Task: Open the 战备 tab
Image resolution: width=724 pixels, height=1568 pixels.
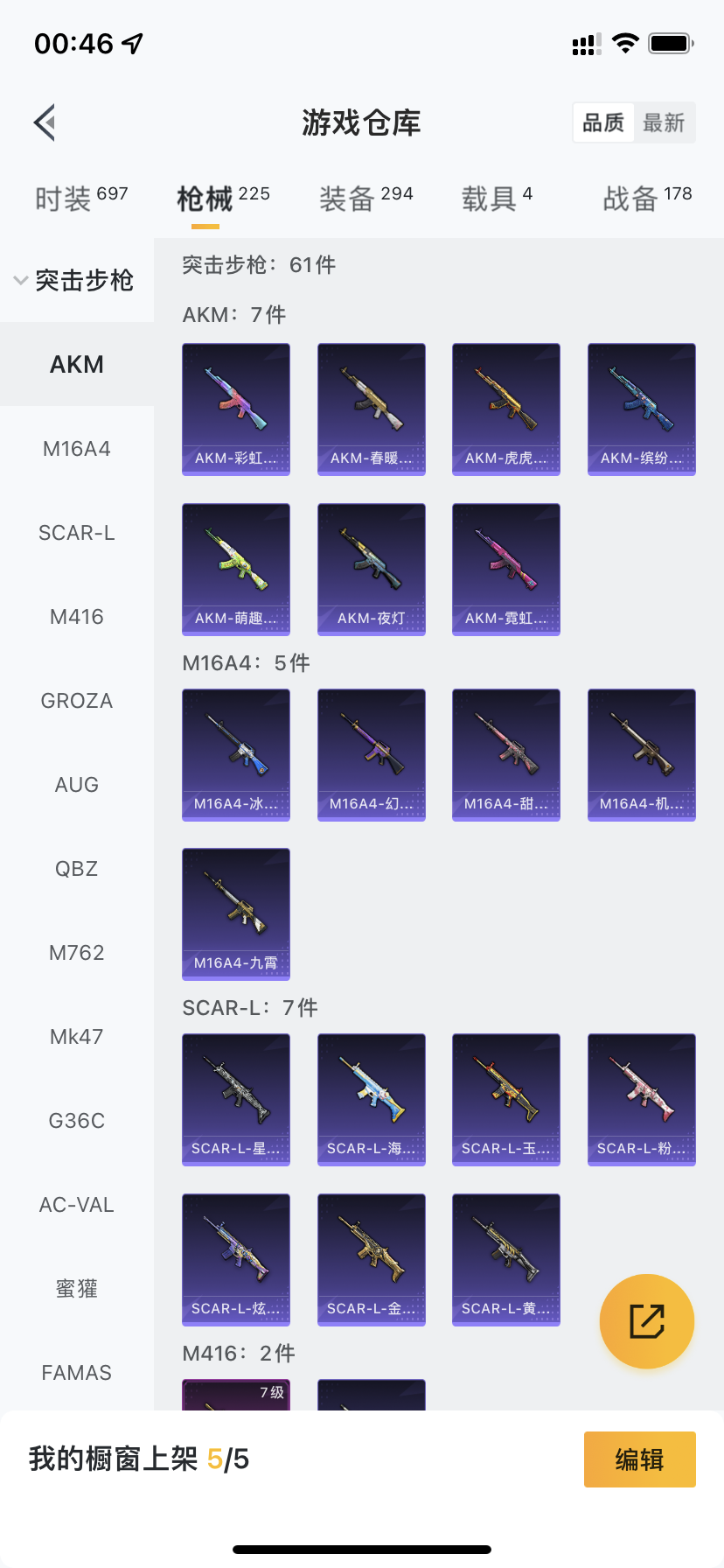Action: [647, 199]
